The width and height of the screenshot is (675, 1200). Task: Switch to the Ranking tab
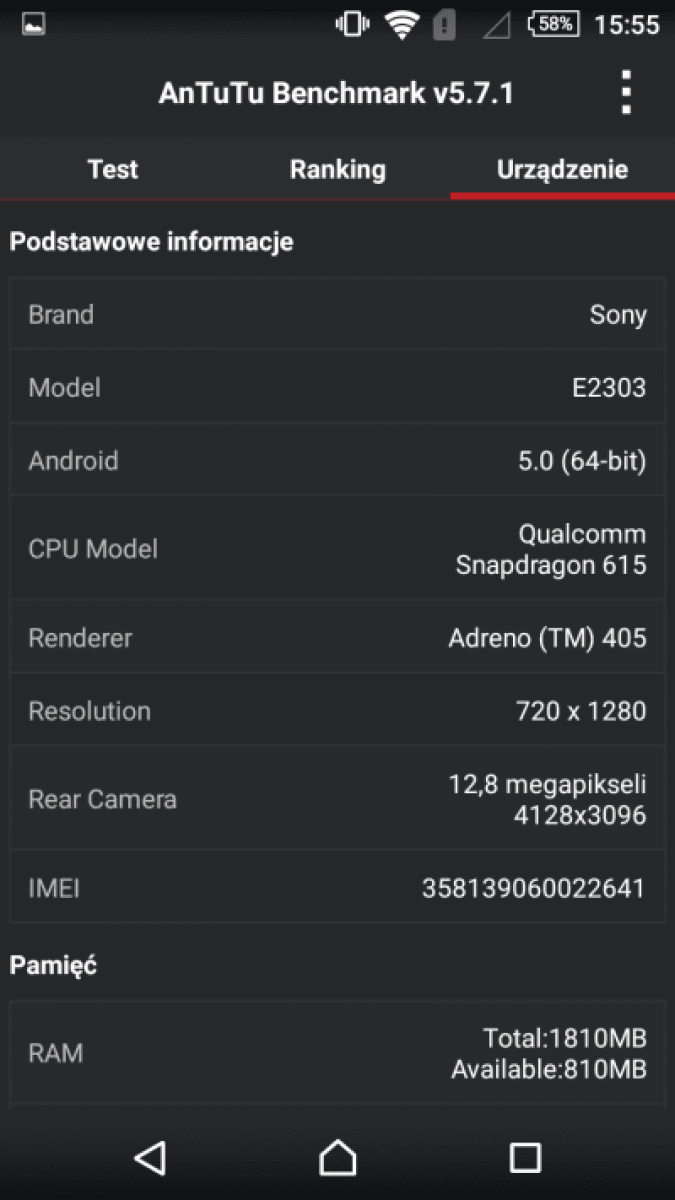click(x=337, y=169)
